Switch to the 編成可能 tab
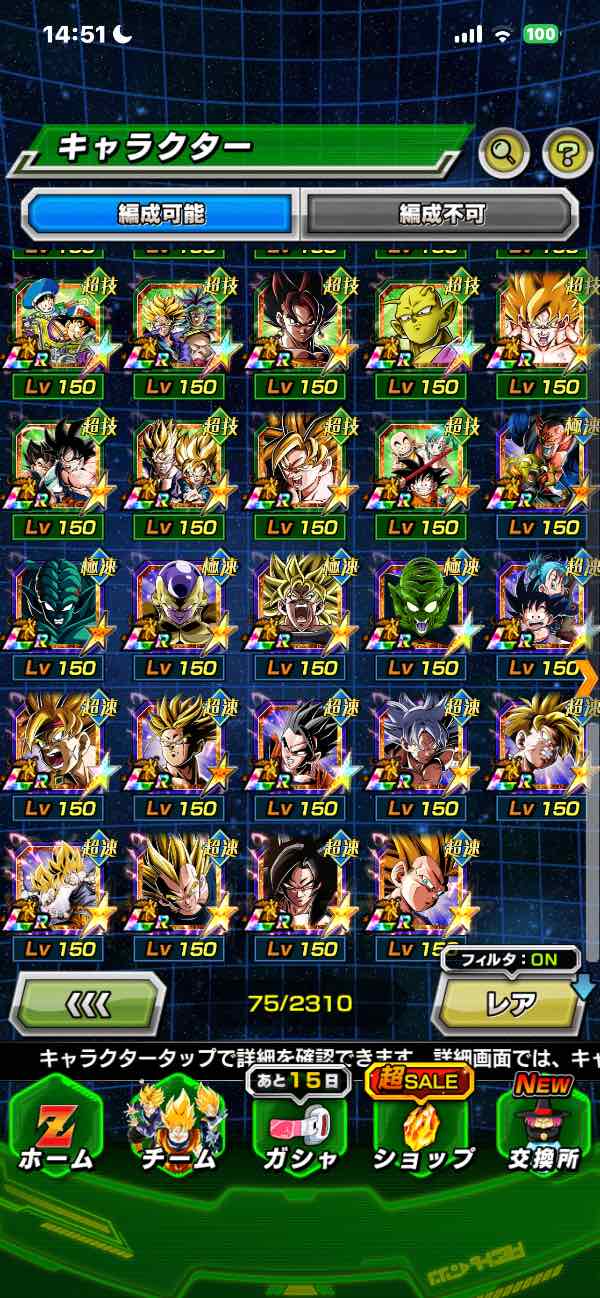600x1298 pixels. [x=161, y=213]
